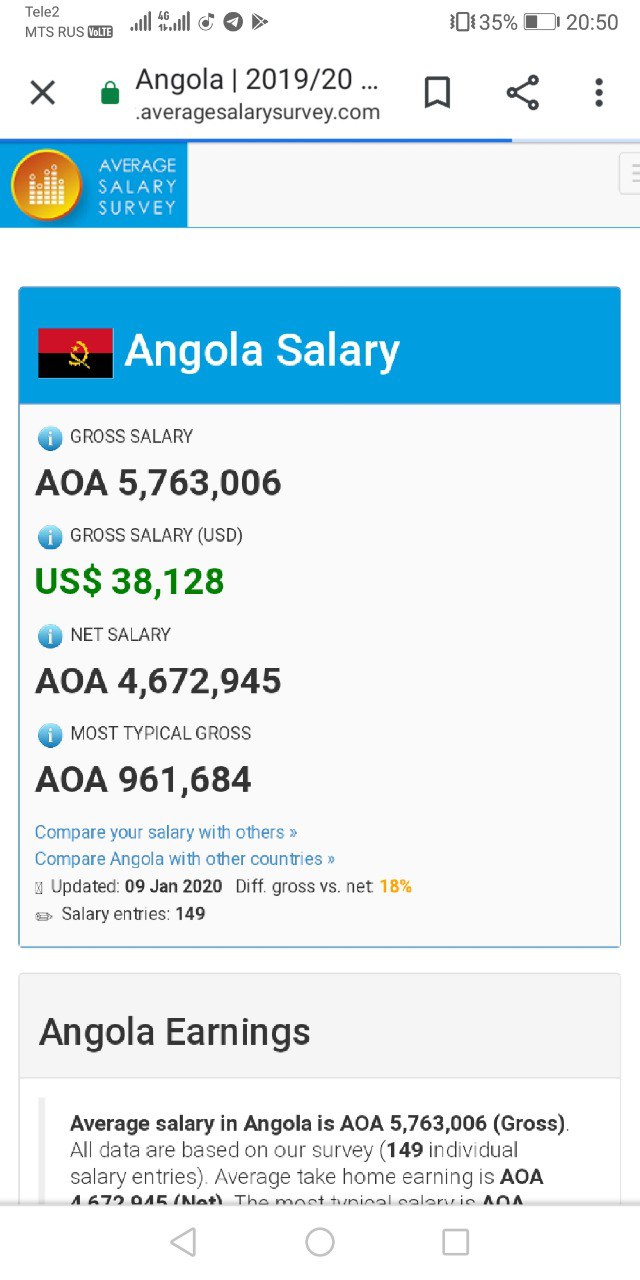Tap info icon next to Gross Salary
Image resolution: width=640 pixels, height=1280 pixels.
click(x=49, y=438)
